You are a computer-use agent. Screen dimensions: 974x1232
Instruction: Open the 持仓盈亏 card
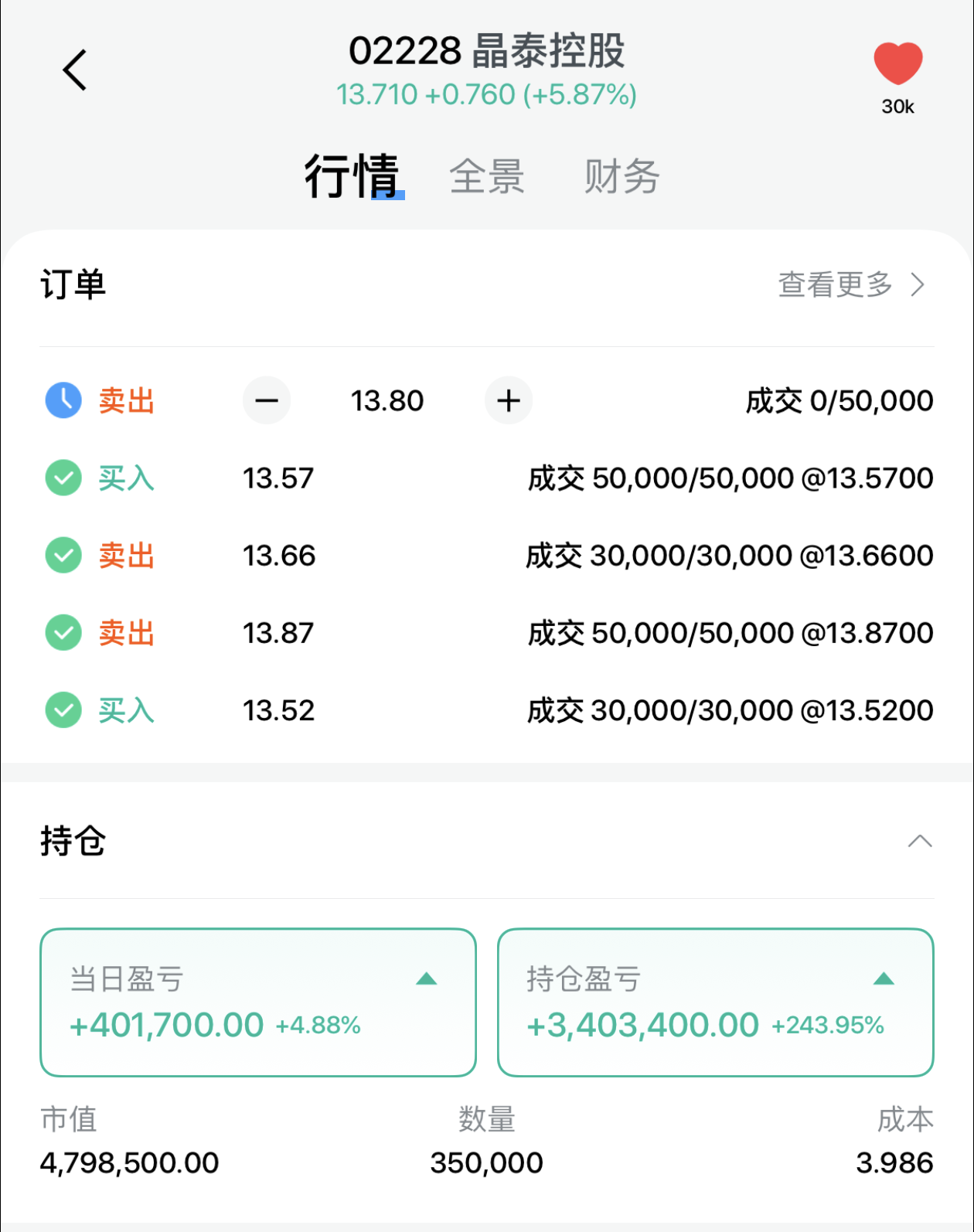point(715,1002)
